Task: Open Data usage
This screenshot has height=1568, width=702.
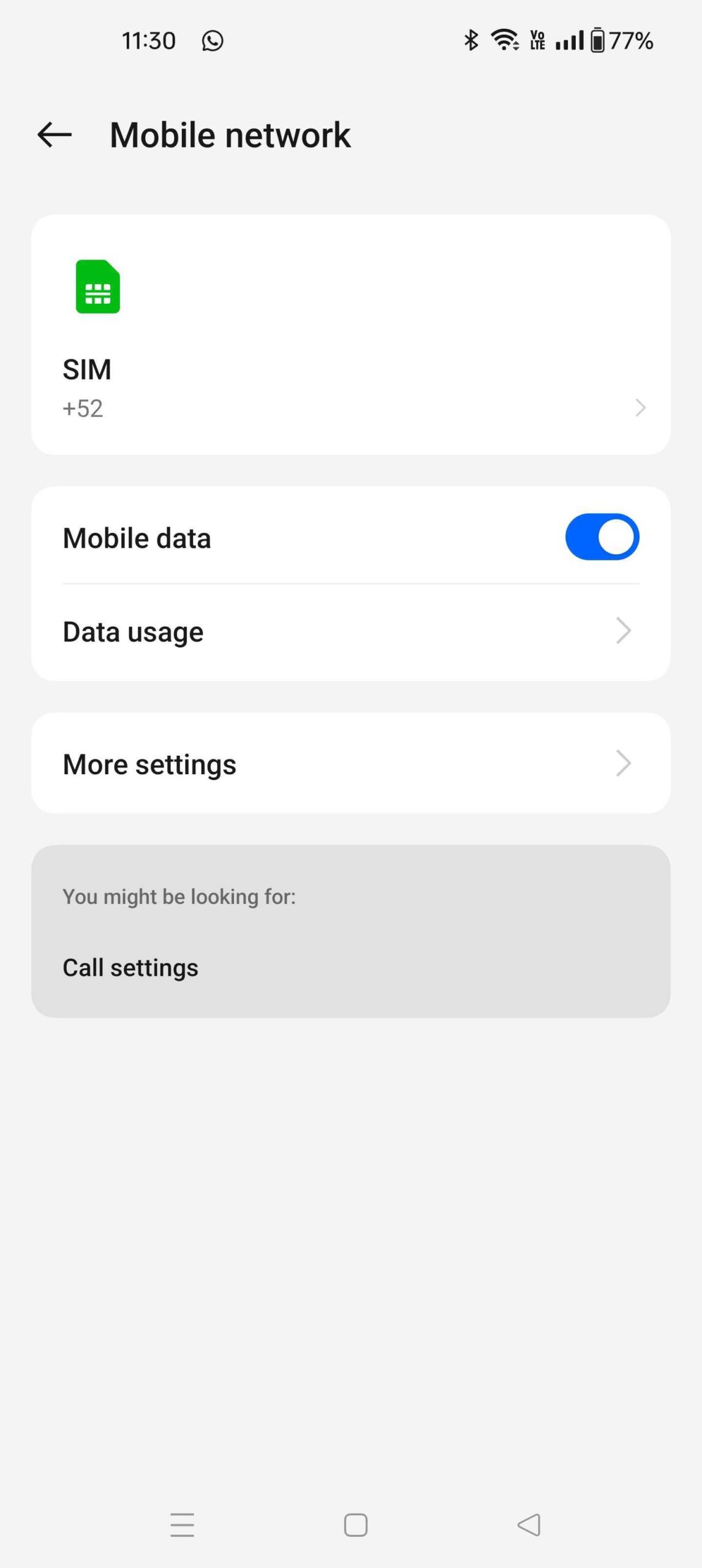Action: [351, 632]
